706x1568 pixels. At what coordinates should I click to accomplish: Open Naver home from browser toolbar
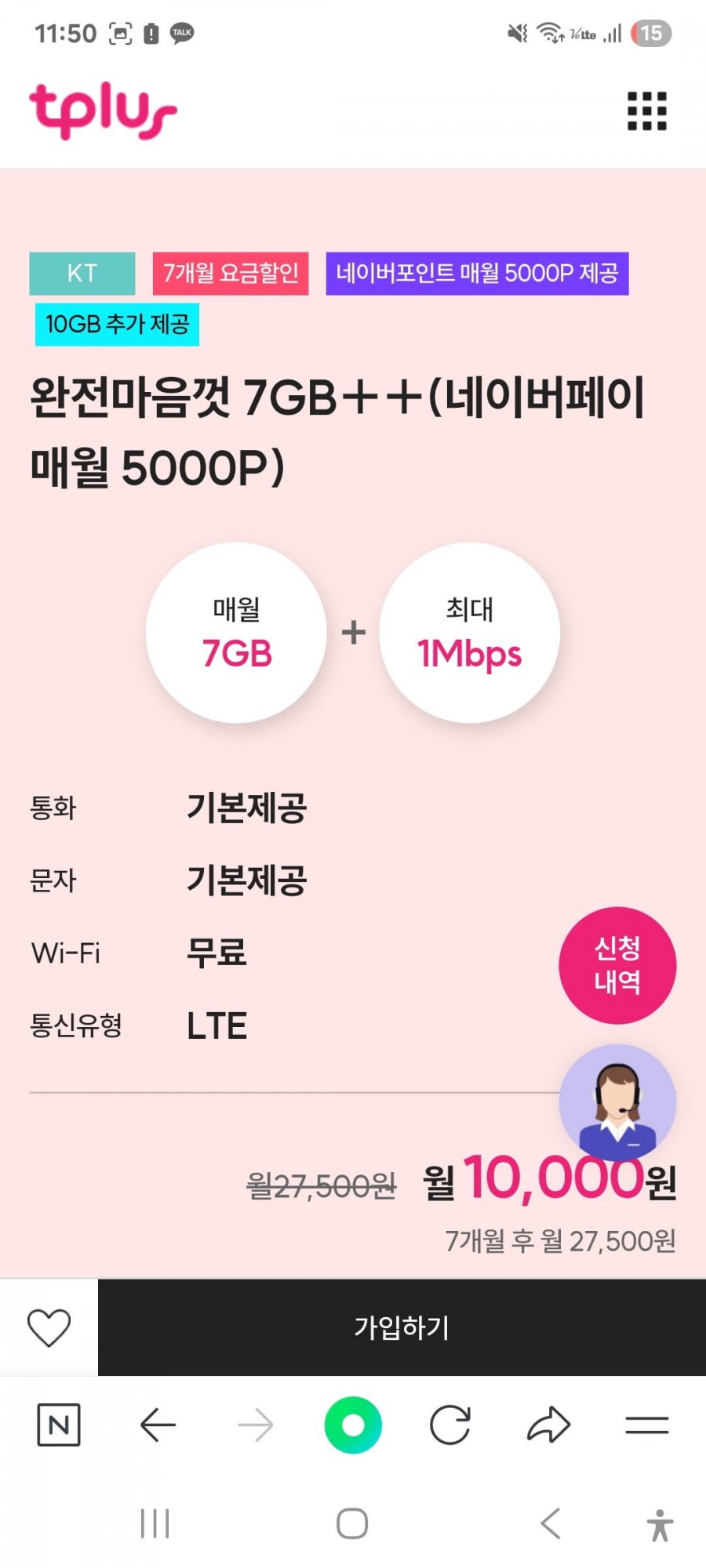(x=59, y=1425)
